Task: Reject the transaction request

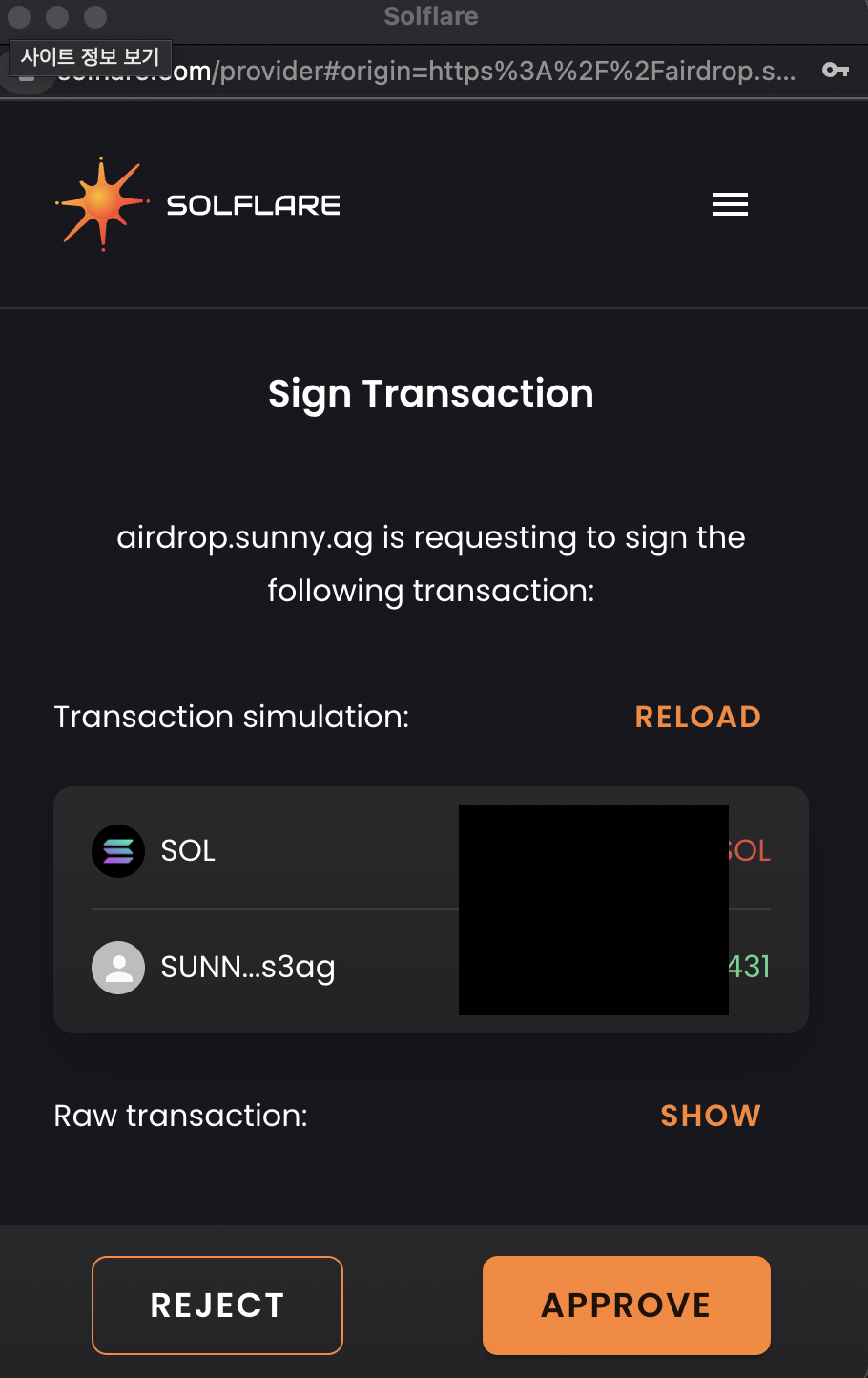Action: click(217, 1305)
